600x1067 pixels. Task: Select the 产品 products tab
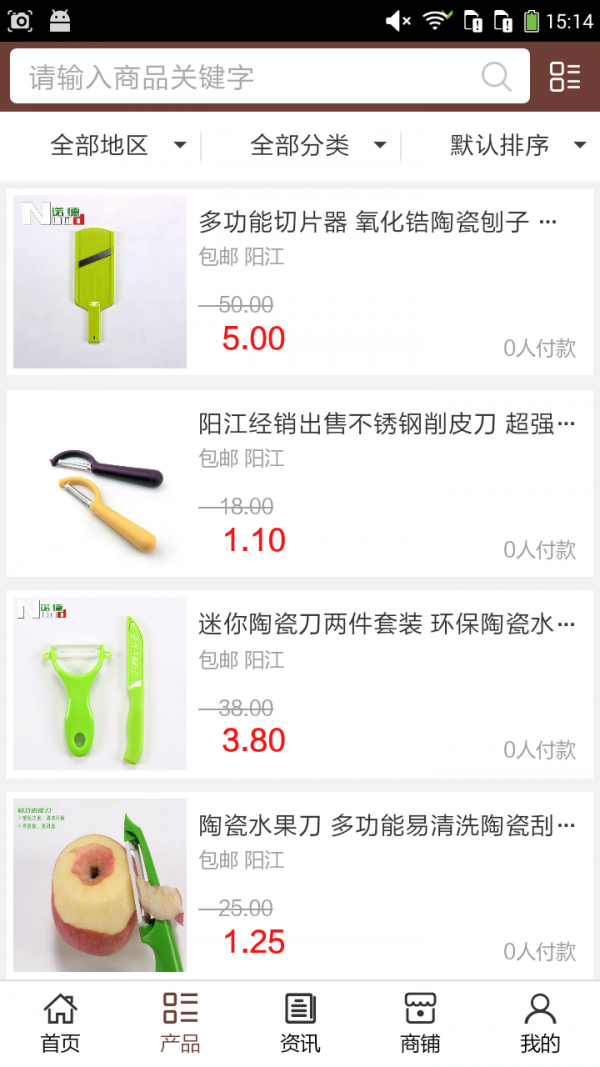click(x=180, y=1023)
